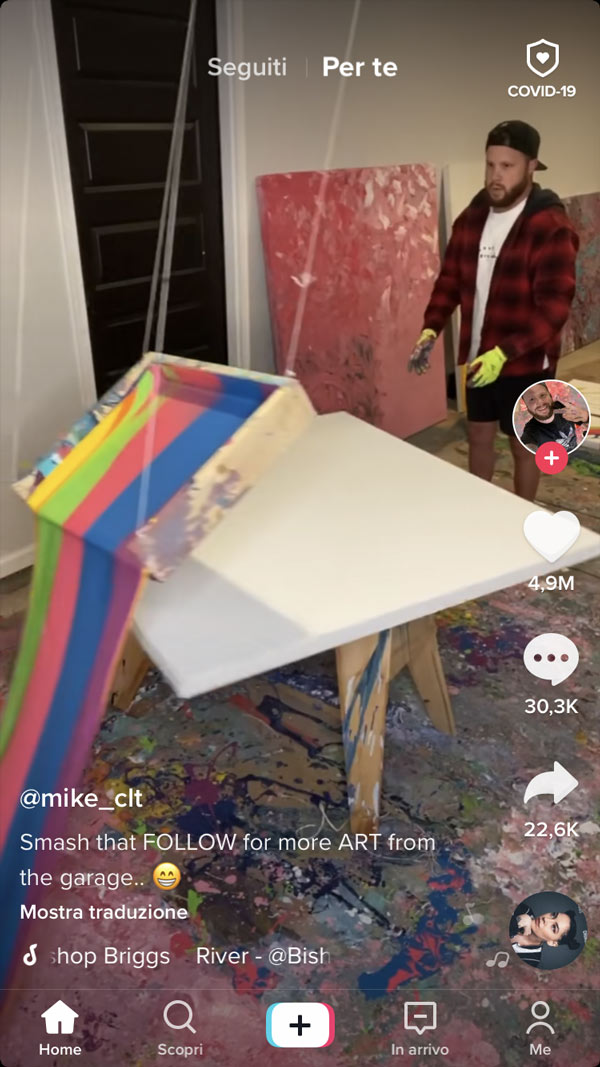Viewport: 600px width, 1067px height.
Task: Select the Per te feed tab
Action: click(x=359, y=67)
